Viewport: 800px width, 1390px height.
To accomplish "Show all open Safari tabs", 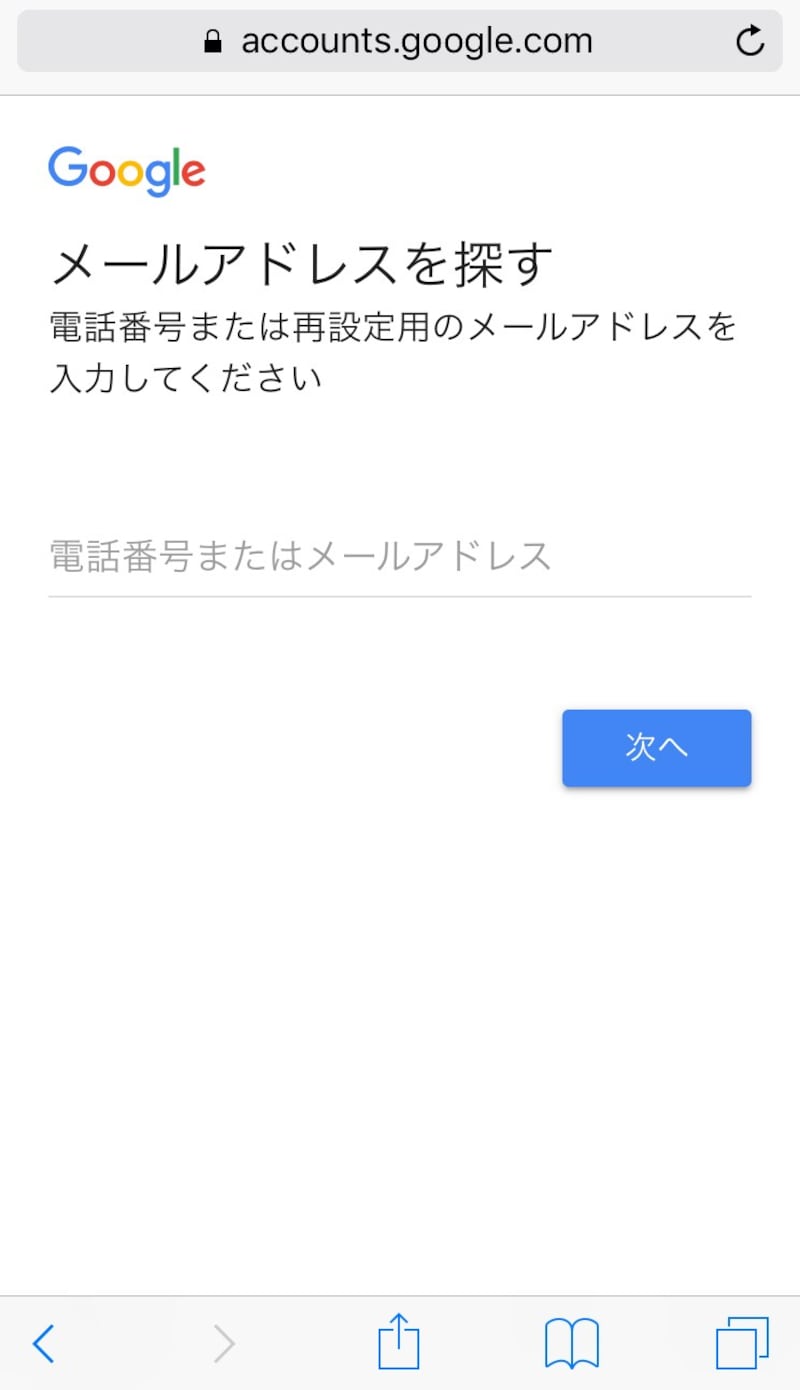I will click(742, 1343).
